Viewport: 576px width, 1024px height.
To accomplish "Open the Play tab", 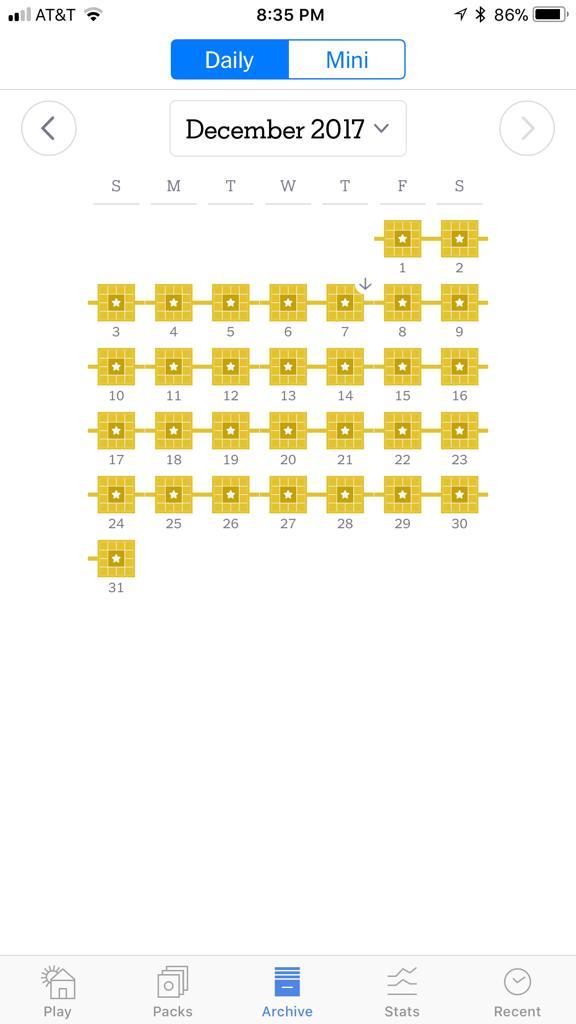I will [57, 991].
